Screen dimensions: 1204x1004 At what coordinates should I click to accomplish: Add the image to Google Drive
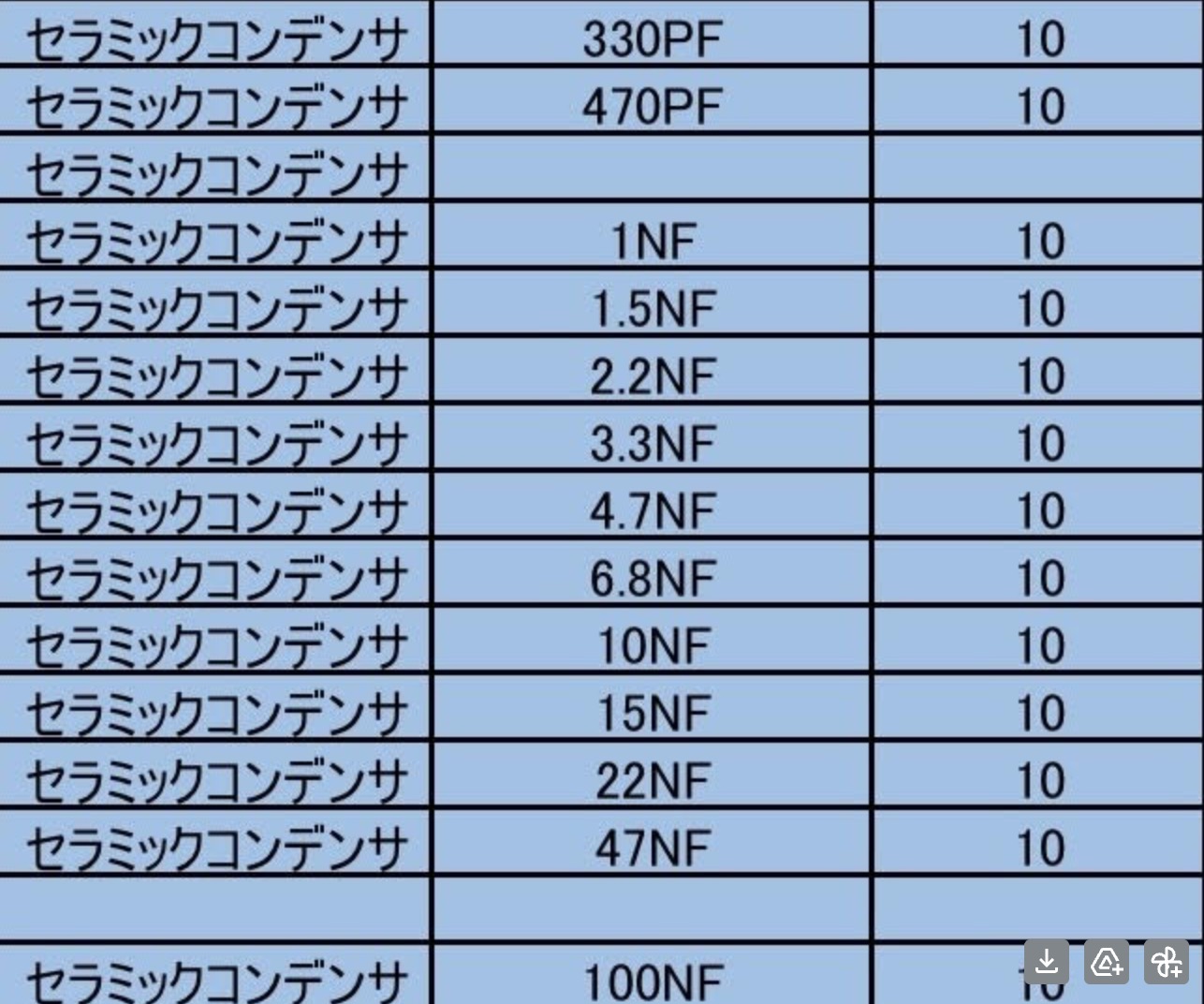[1107, 962]
